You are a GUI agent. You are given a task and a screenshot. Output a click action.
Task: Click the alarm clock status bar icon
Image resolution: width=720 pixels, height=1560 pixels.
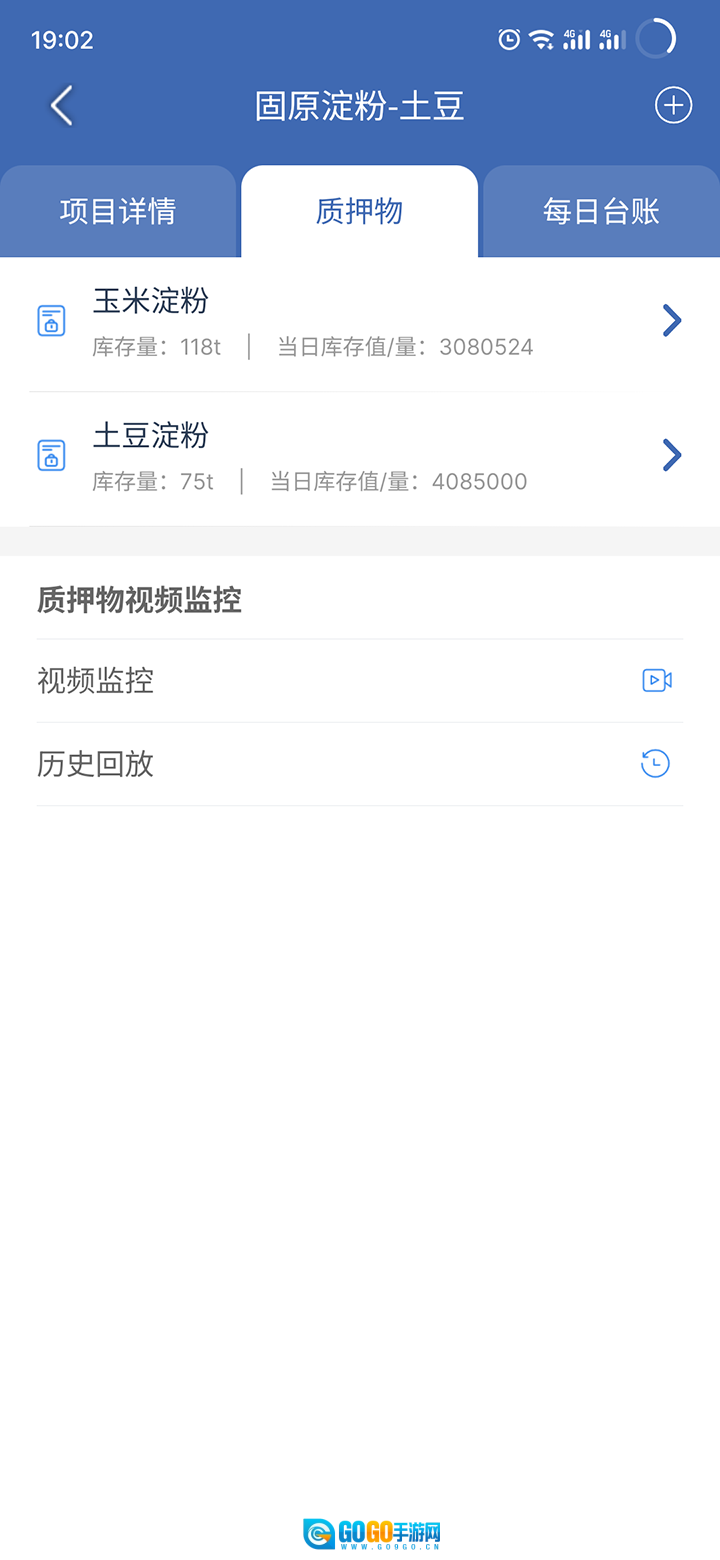(x=508, y=38)
